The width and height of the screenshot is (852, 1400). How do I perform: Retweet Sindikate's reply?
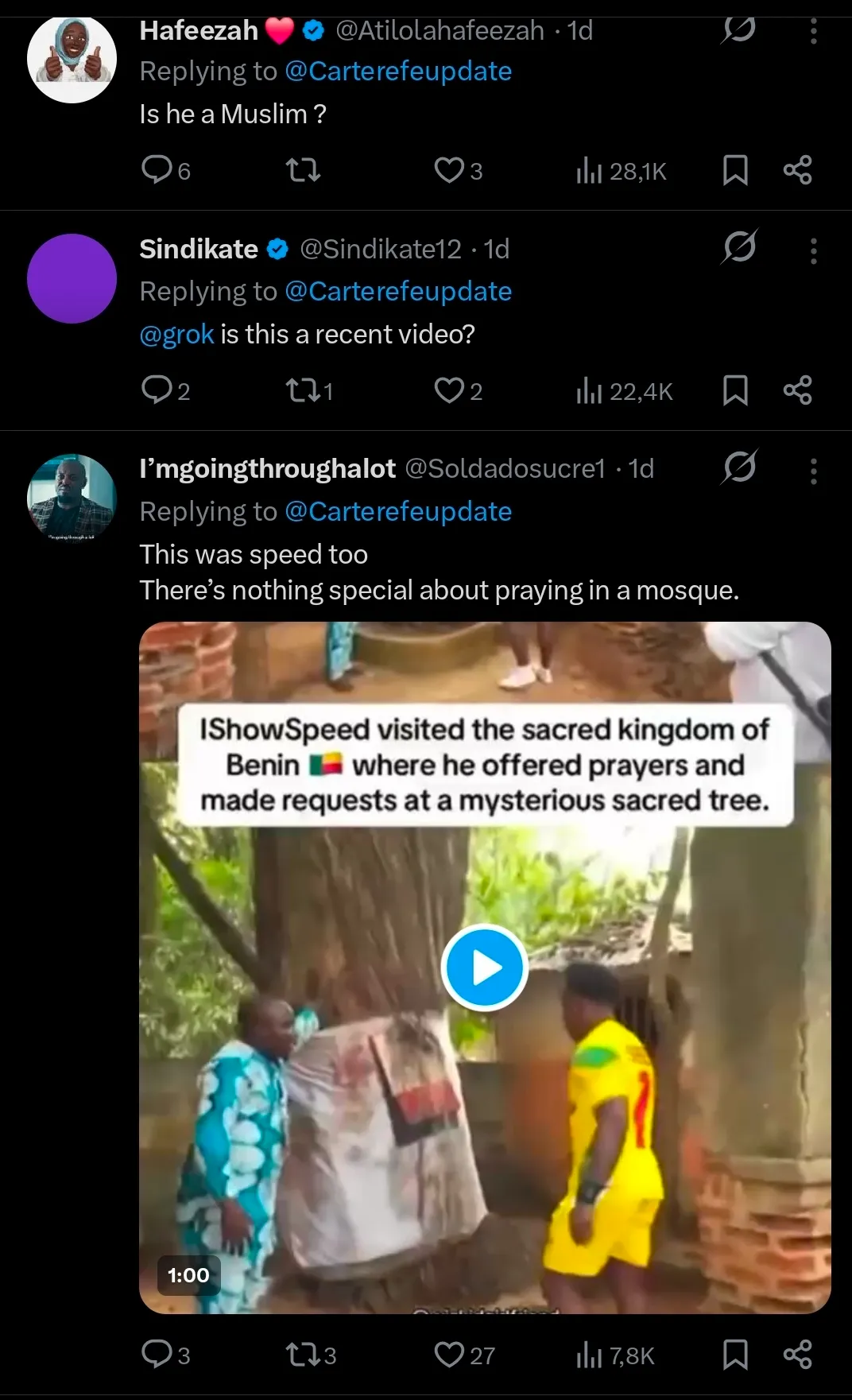click(x=303, y=390)
